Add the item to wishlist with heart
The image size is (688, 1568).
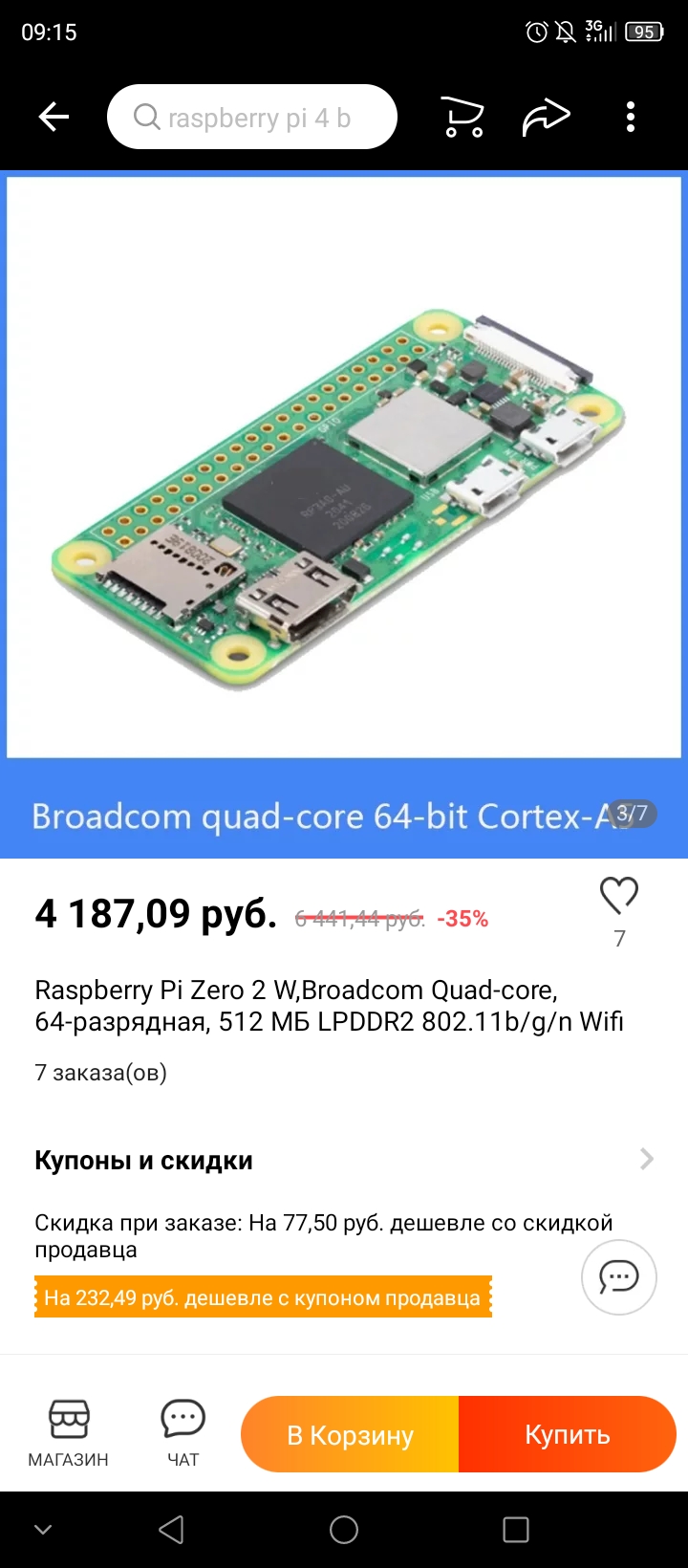coord(619,896)
